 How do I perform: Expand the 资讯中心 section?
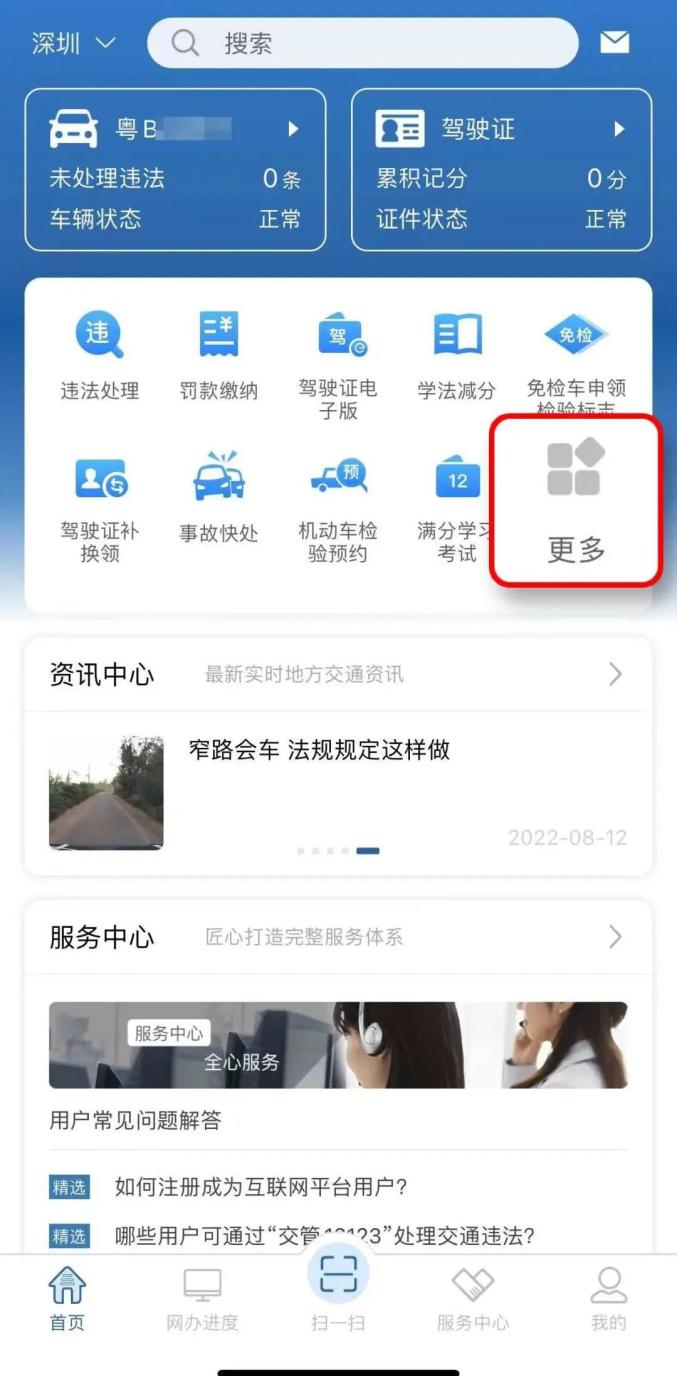[338, 674]
